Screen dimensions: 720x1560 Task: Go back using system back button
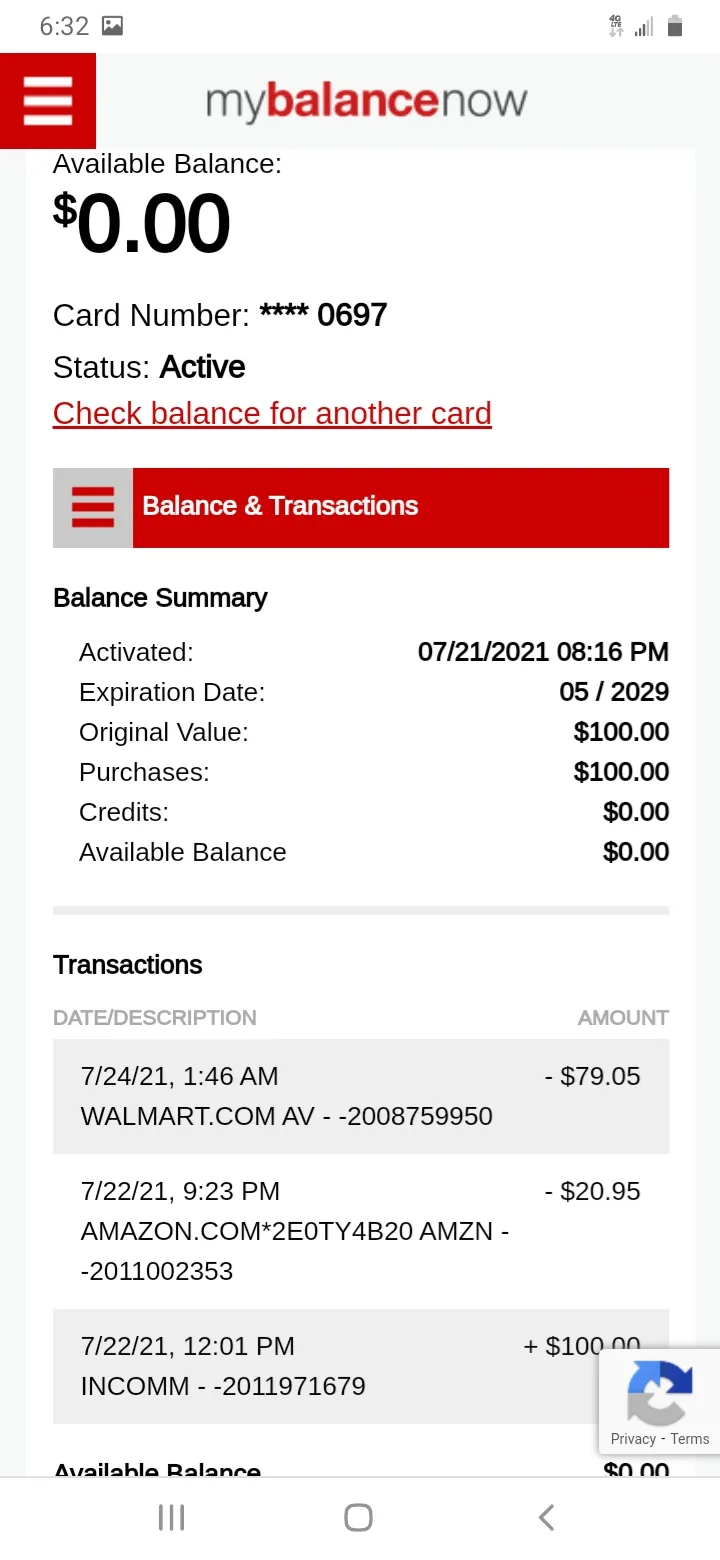tap(546, 1517)
